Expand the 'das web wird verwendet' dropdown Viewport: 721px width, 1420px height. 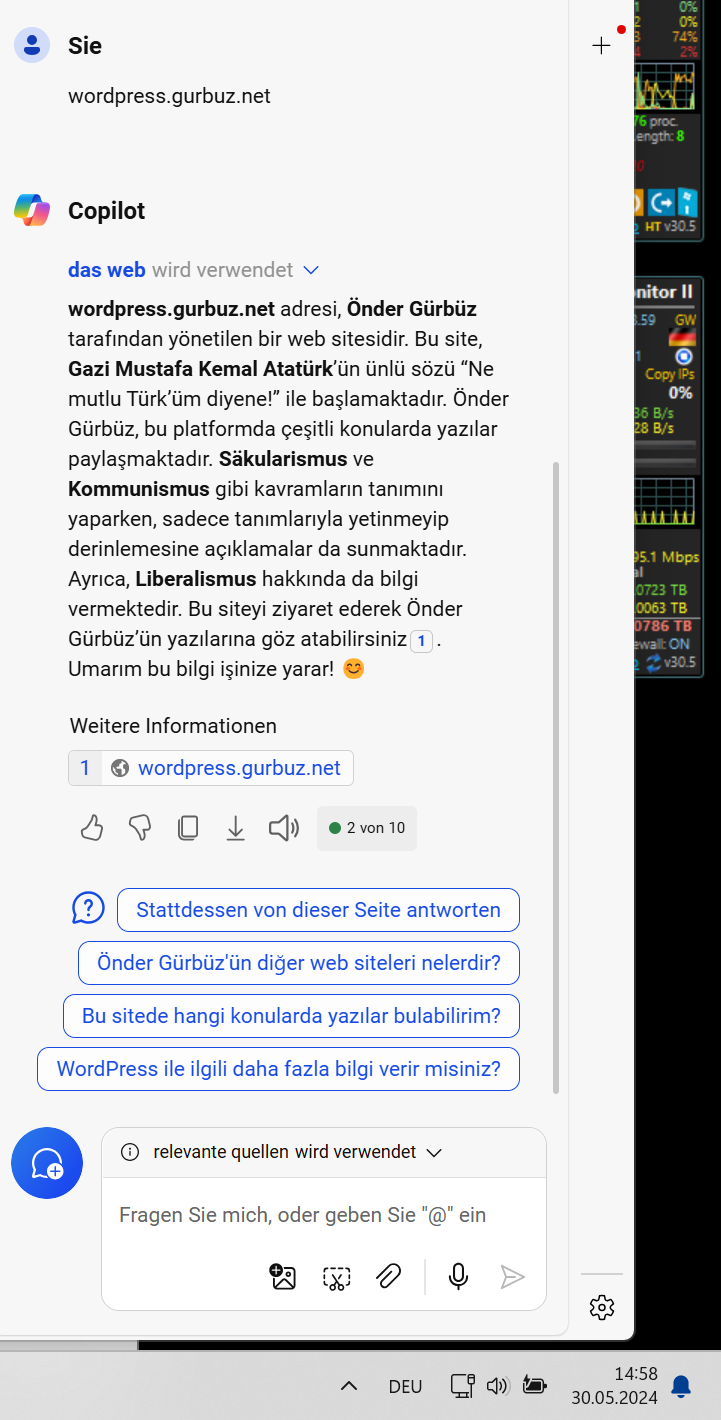311,270
